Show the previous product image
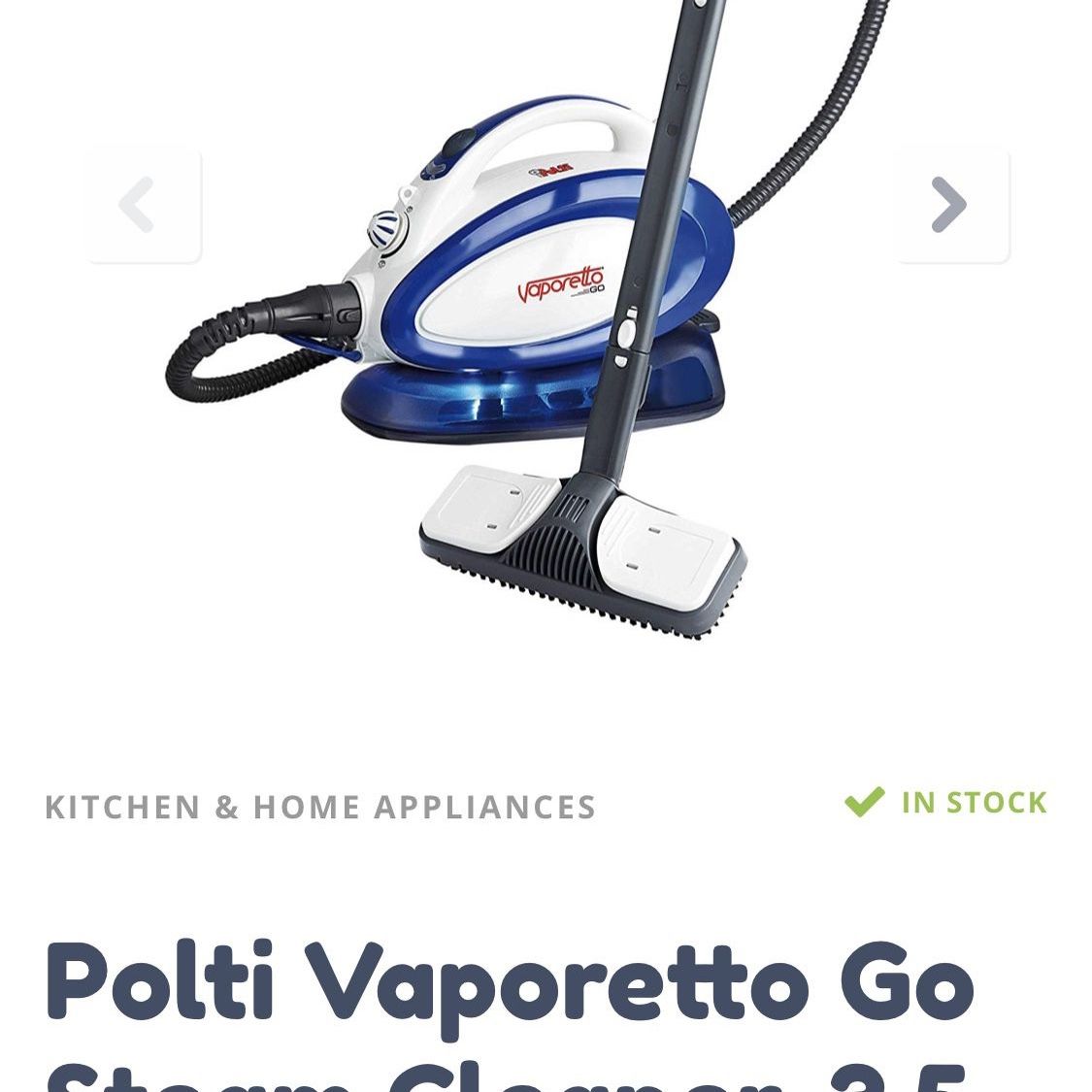This screenshot has width=1092, height=1092. click(x=144, y=205)
